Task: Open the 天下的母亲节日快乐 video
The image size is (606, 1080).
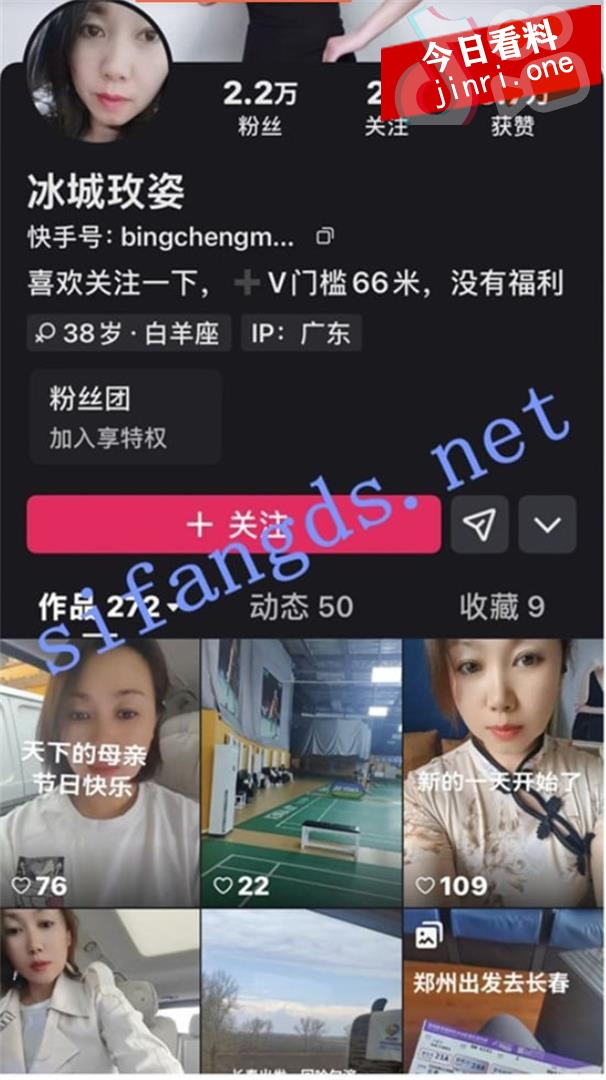Action: pyautogui.click(x=99, y=770)
